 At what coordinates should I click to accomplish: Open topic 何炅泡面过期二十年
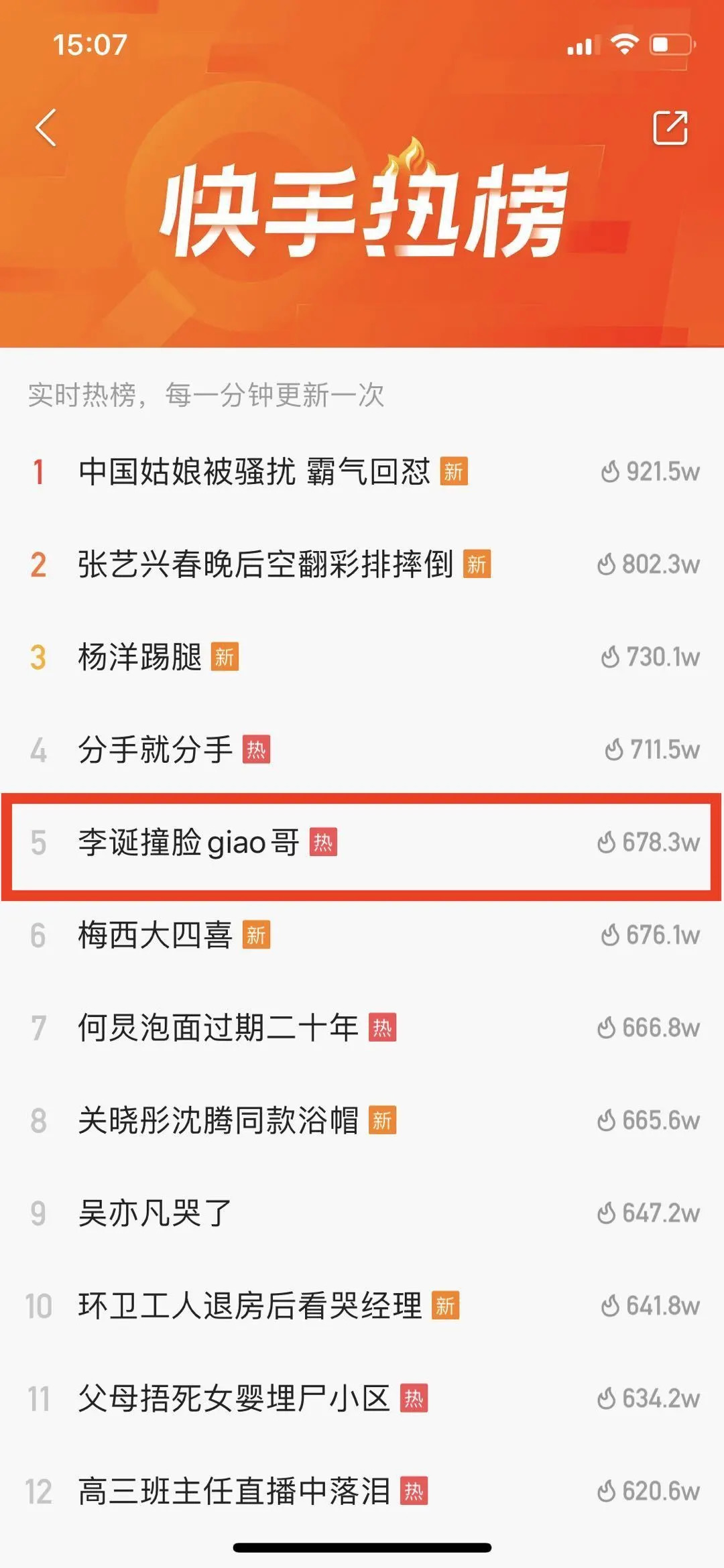tap(218, 1028)
